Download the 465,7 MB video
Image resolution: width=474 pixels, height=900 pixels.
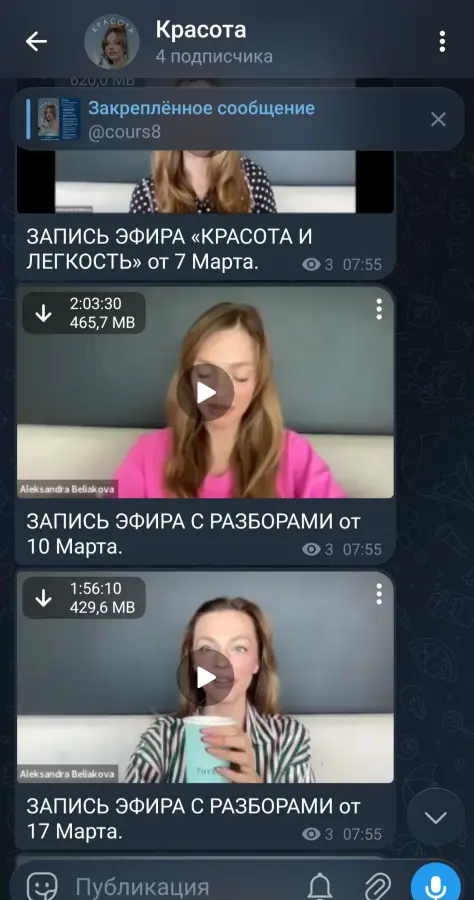click(44, 313)
